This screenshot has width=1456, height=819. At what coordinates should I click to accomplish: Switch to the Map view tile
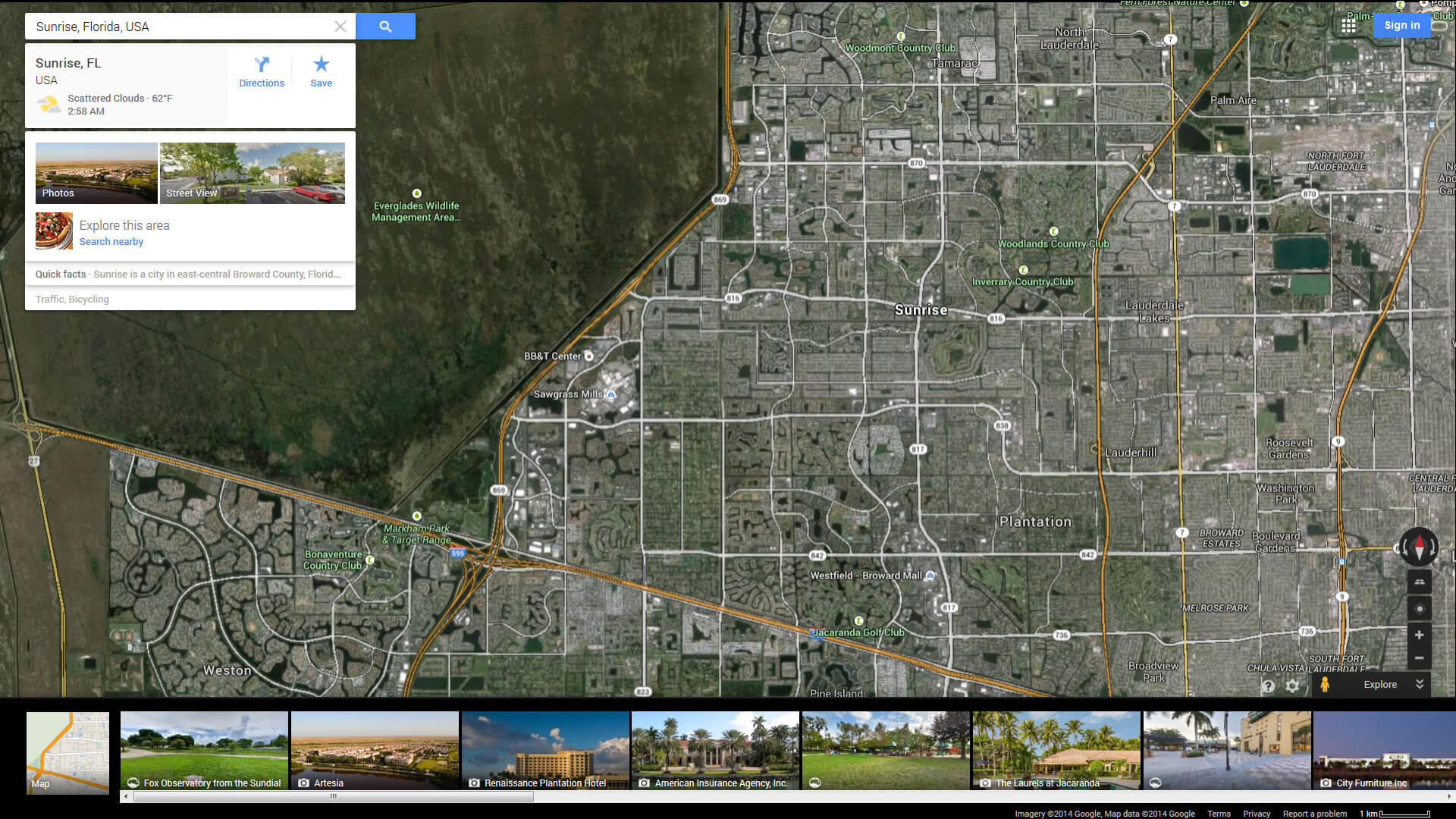[x=67, y=752]
